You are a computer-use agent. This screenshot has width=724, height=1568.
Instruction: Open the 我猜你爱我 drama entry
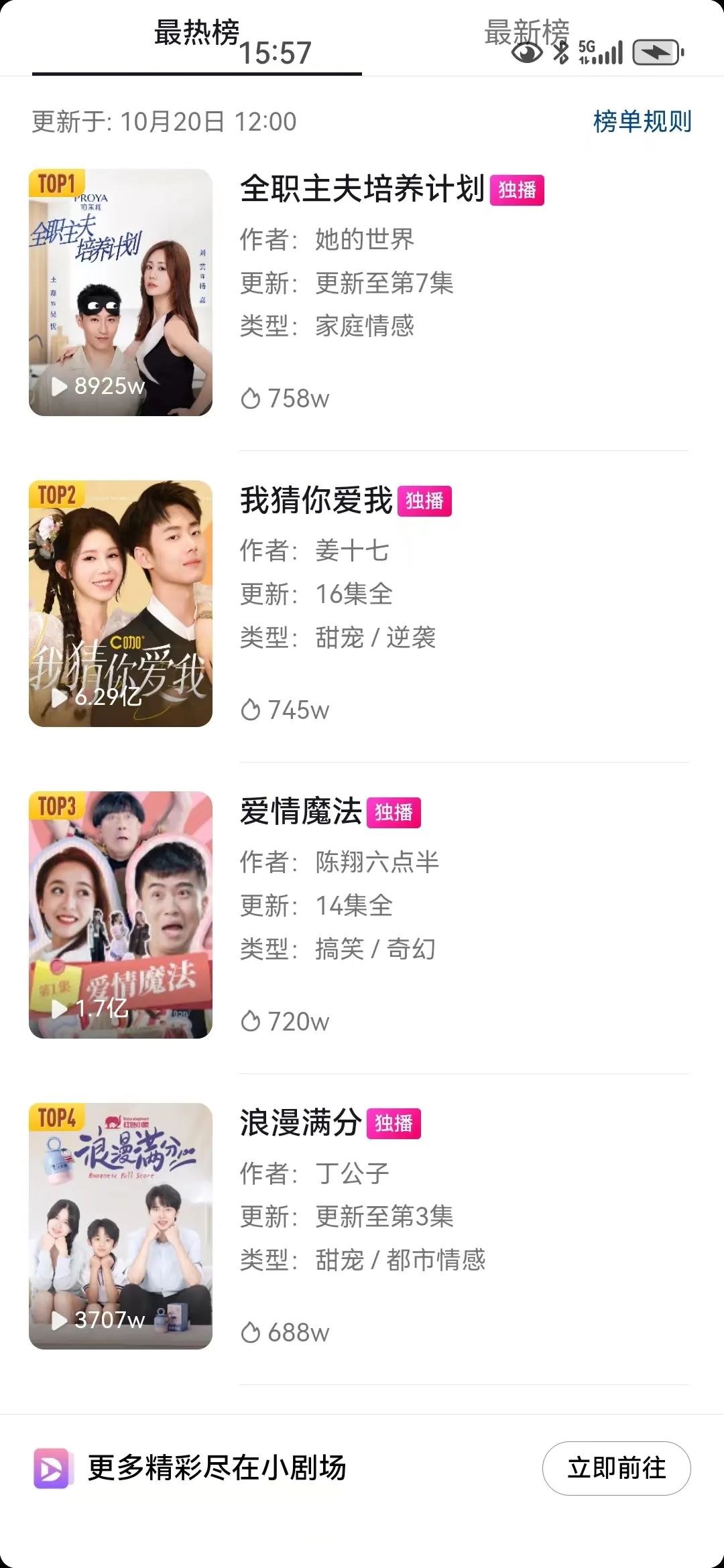(316, 501)
